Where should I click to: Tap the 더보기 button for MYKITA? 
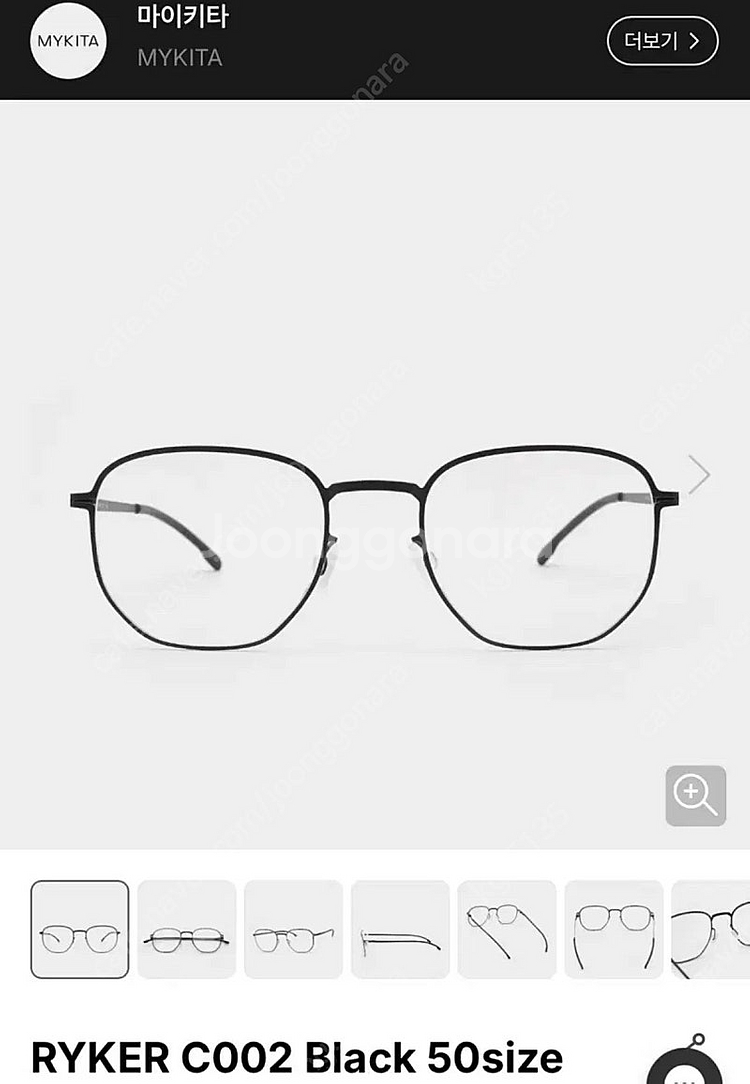click(x=662, y=41)
